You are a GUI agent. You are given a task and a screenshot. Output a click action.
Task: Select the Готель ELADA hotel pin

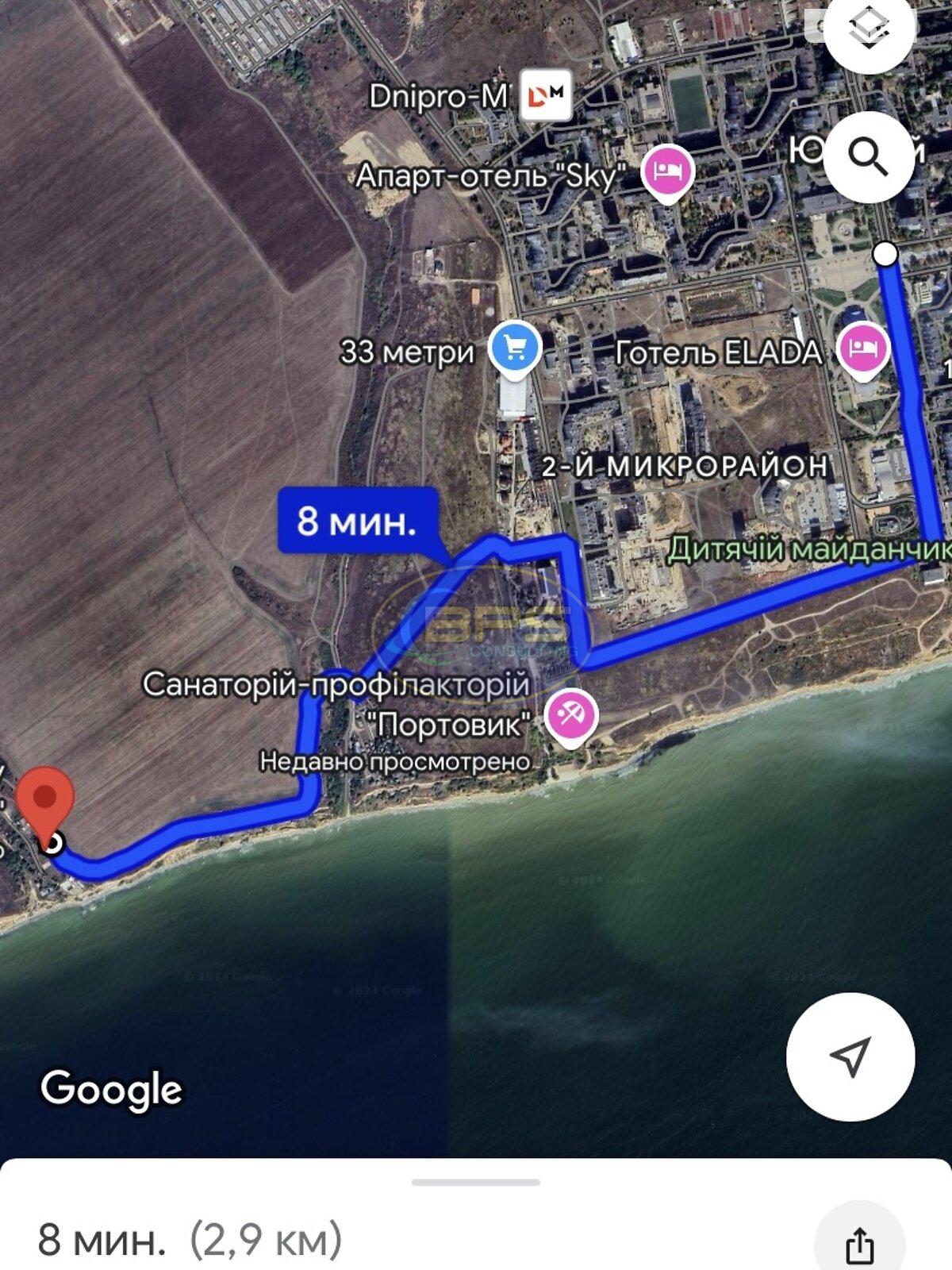(864, 348)
